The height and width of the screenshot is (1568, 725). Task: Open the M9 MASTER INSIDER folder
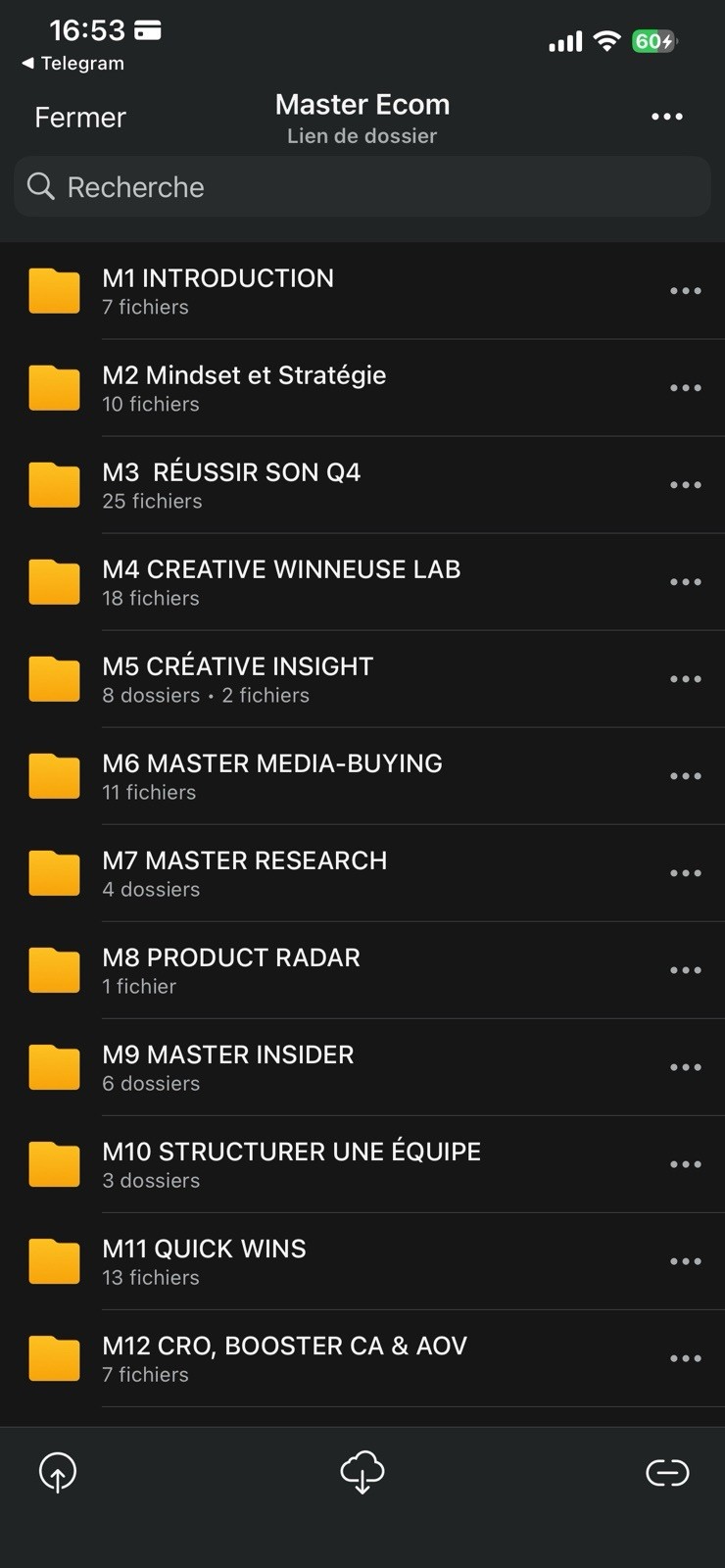(227, 1067)
